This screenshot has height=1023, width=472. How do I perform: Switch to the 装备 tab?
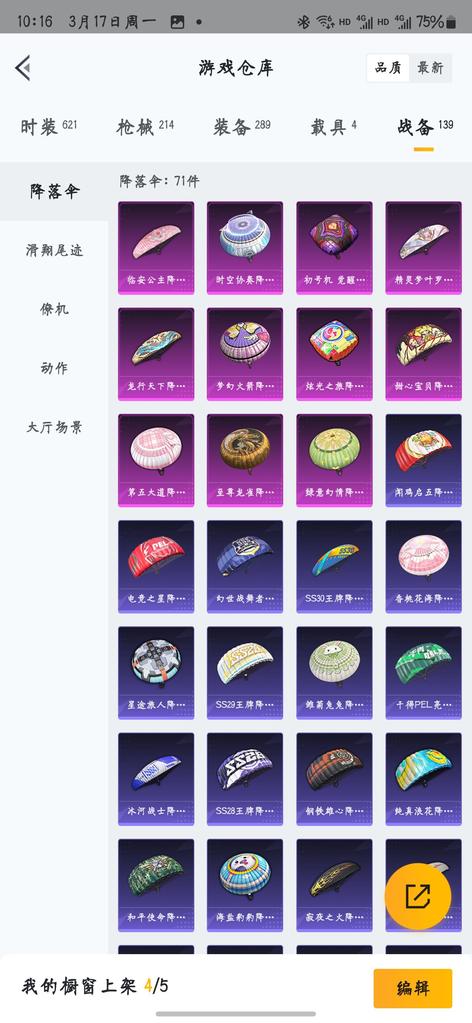(x=242, y=126)
